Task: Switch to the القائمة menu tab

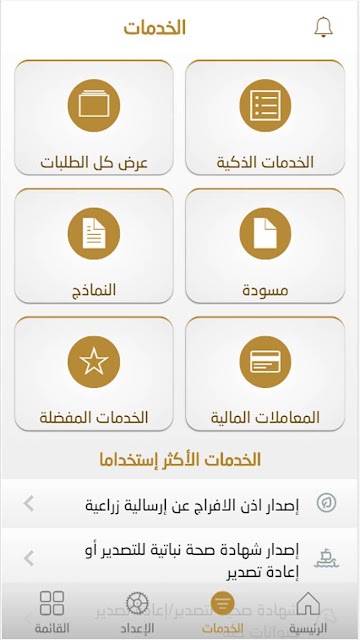Action: point(52,612)
